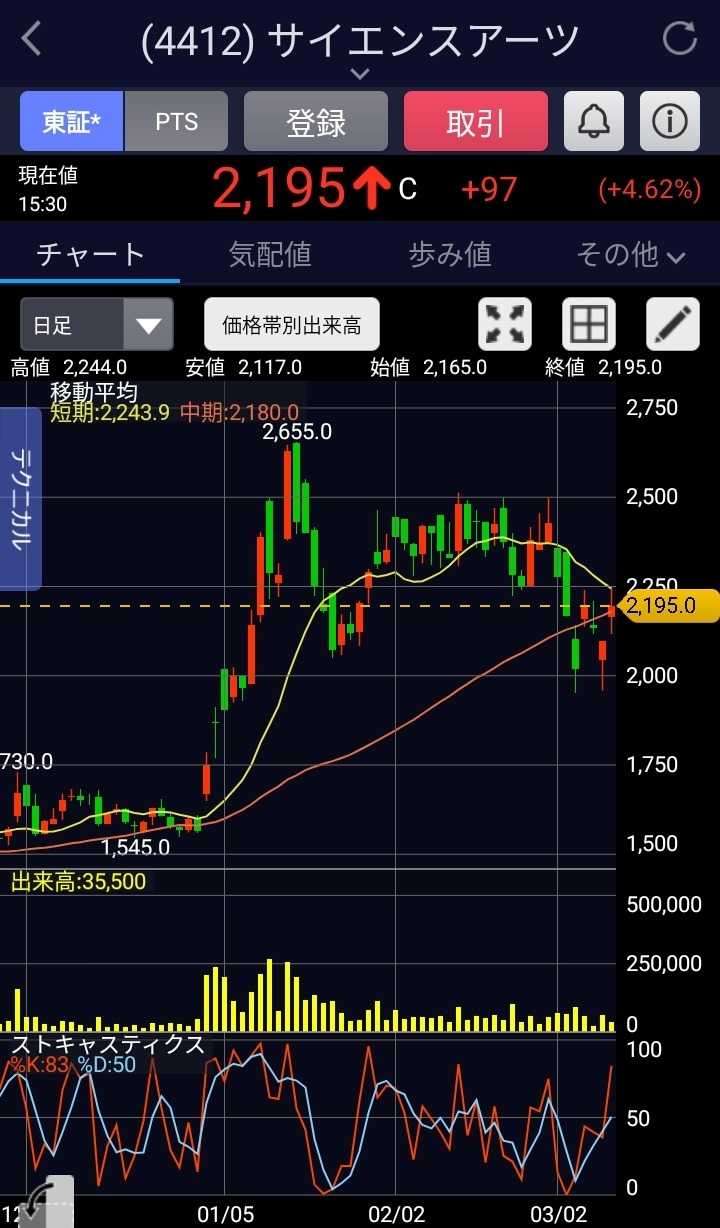Switch to the PTS market

[x=177, y=122]
